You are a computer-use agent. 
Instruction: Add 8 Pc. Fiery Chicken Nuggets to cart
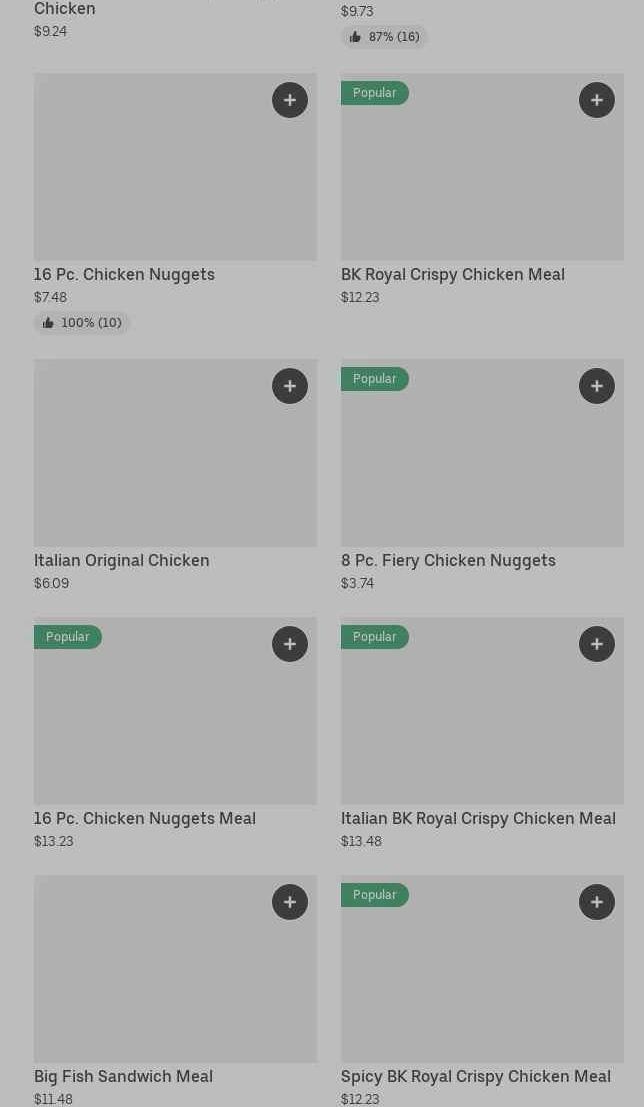click(x=597, y=386)
